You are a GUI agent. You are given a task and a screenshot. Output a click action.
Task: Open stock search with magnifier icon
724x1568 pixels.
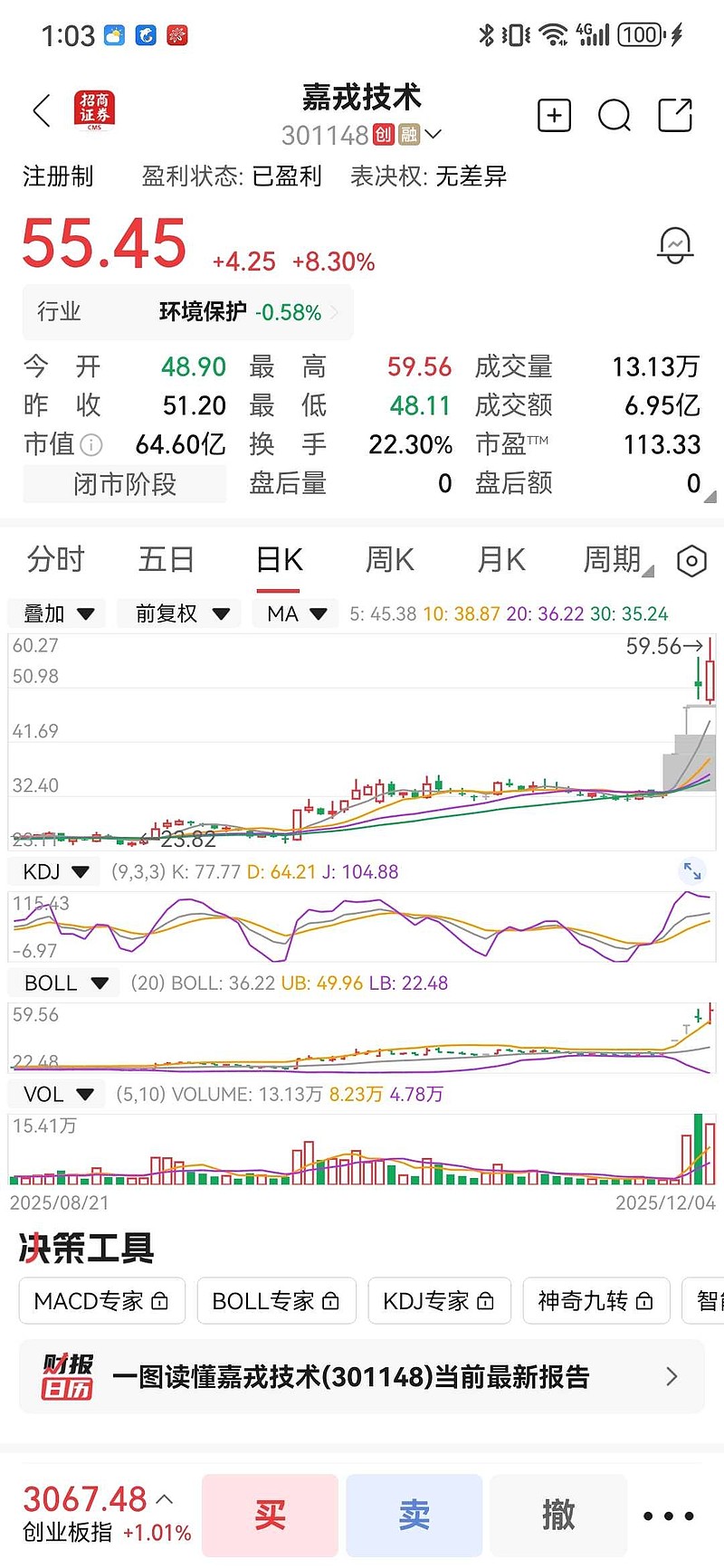[x=614, y=116]
